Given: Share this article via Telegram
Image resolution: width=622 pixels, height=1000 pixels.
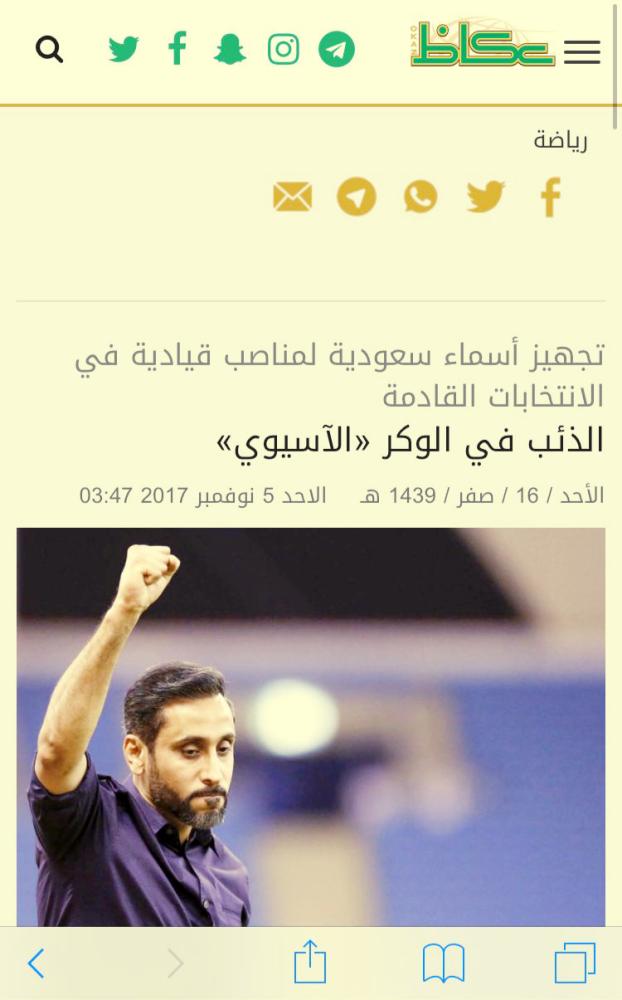Looking at the screenshot, I should (357, 197).
